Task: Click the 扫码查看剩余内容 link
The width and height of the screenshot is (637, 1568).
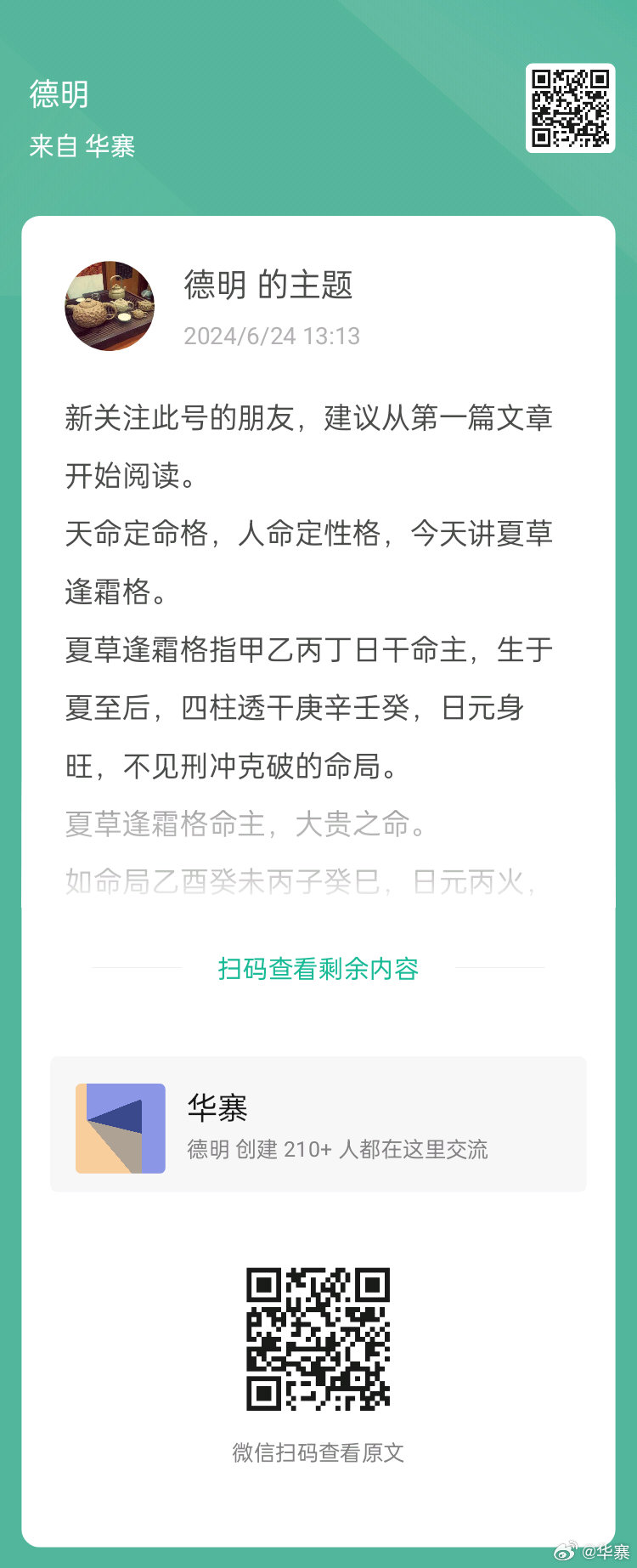Action: pyautogui.click(x=318, y=967)
